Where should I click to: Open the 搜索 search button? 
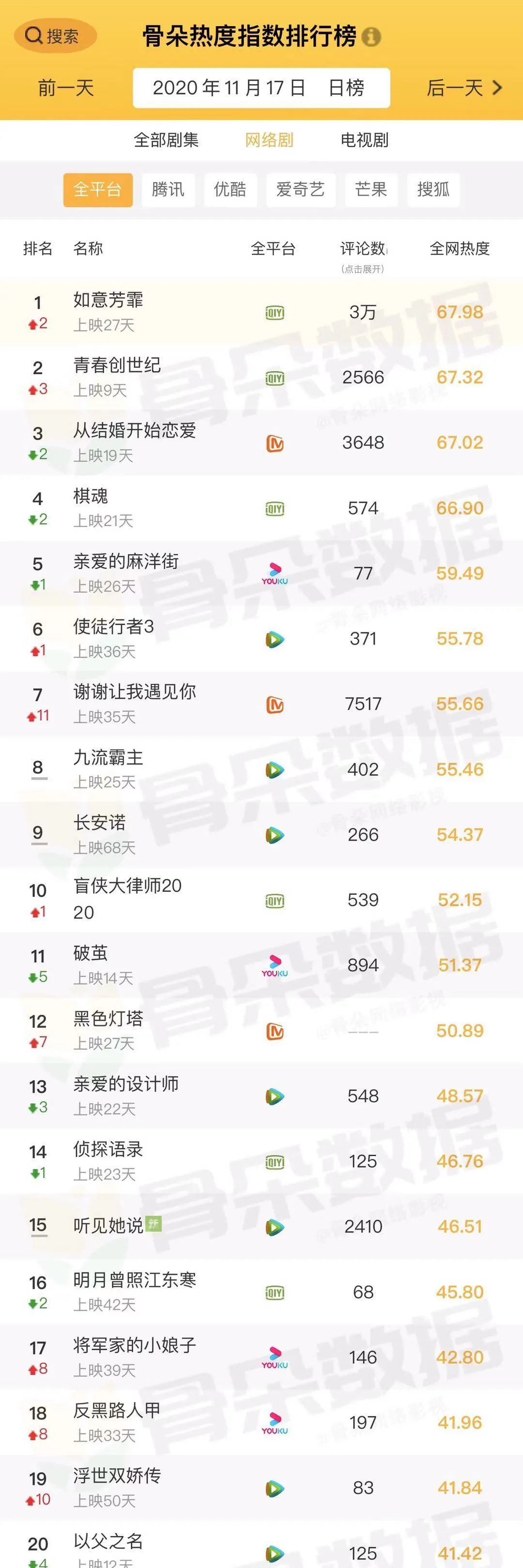(x=55, y=36)
